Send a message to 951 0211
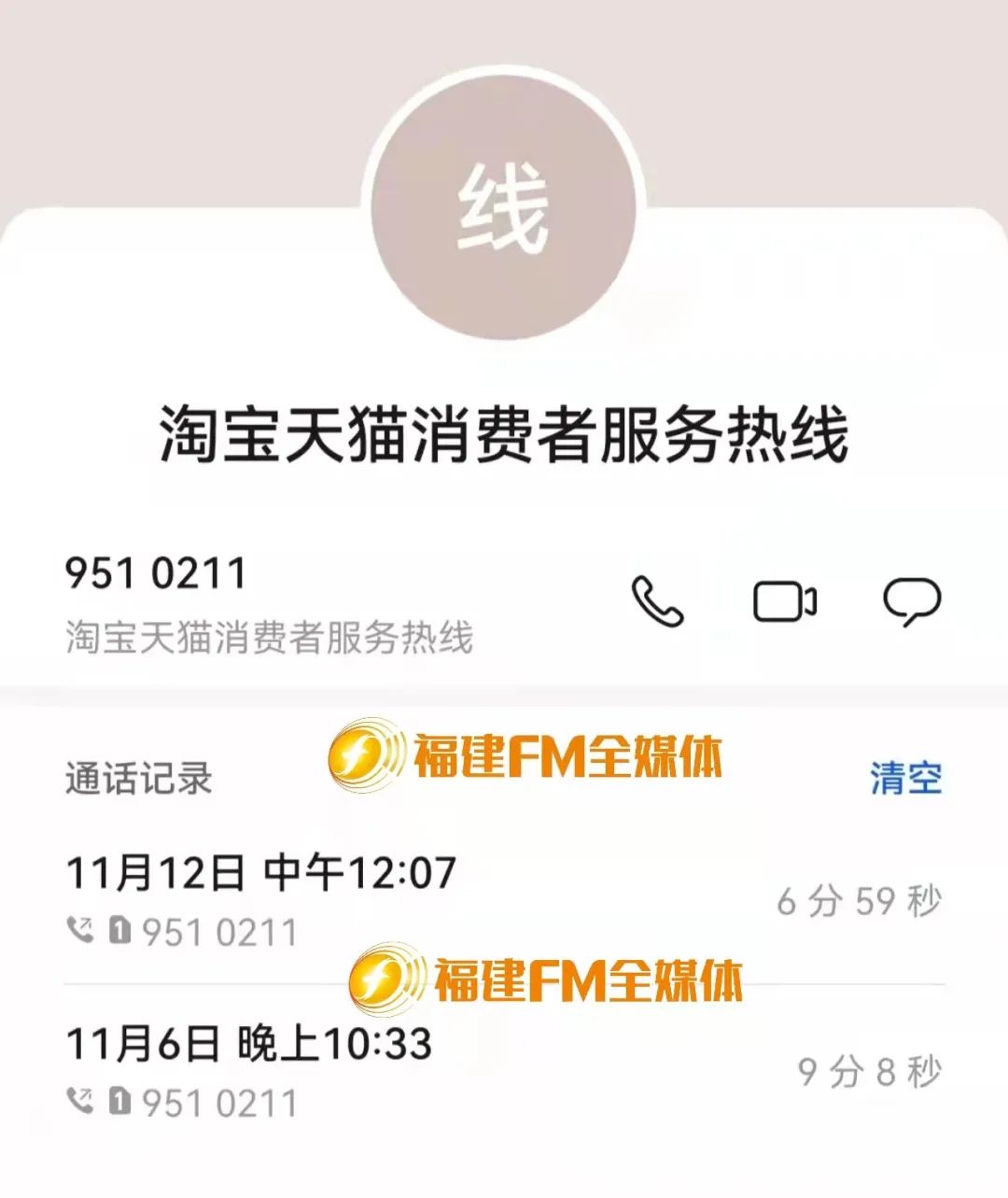 click(912, 602)
